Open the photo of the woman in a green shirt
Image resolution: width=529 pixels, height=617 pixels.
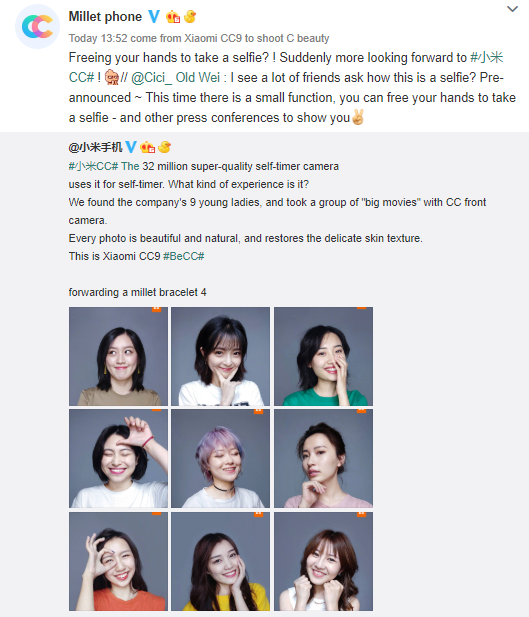click(x=324, y=356)
